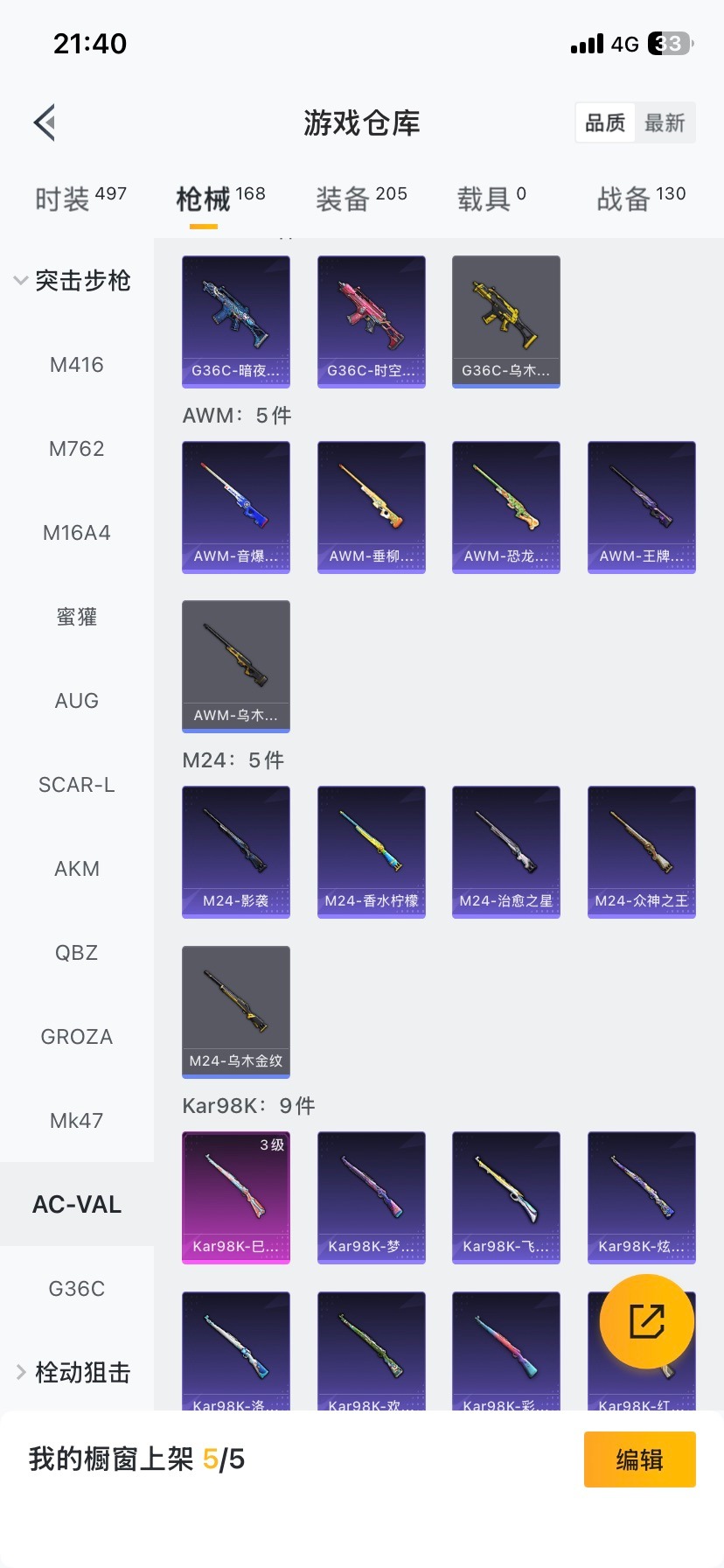Expand the 栓动狙击 category

tap(73, 1372)
